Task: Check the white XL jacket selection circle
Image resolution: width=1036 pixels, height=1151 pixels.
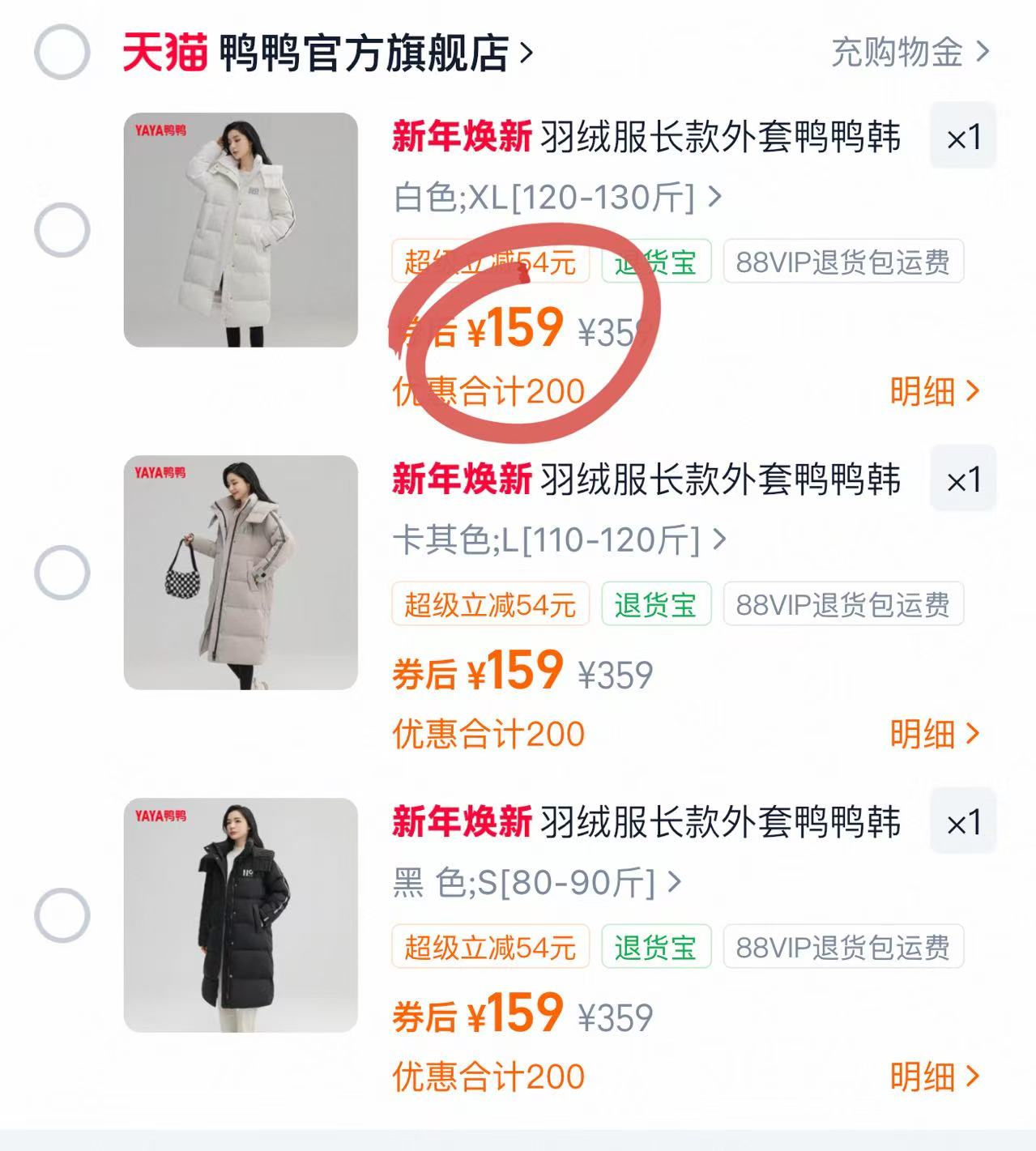Action: pyautogui.click(x=63, y=231)
